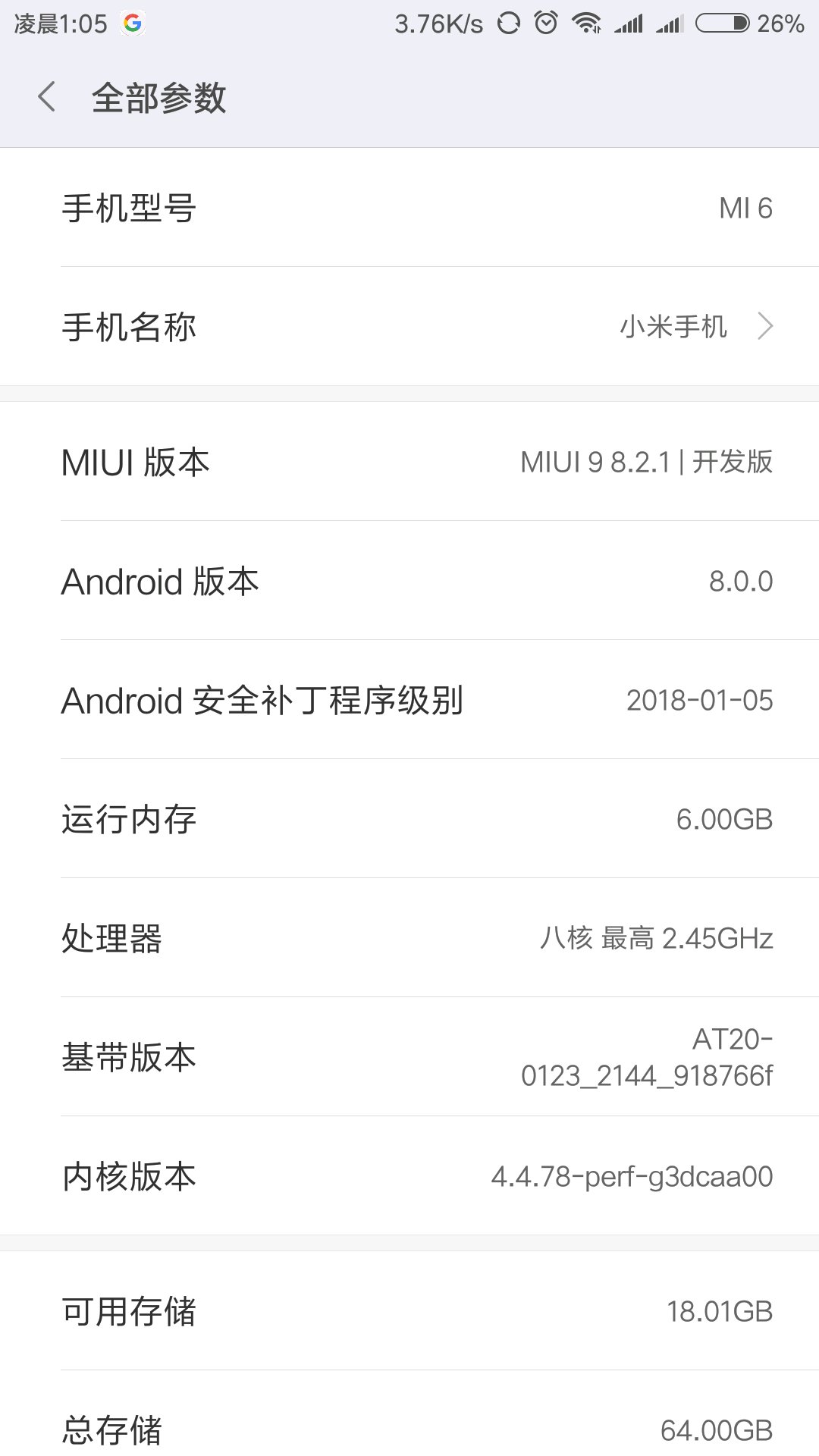819x1456 pixels.
Task: Go back from 全部参数 page
Action: [47, 97]
